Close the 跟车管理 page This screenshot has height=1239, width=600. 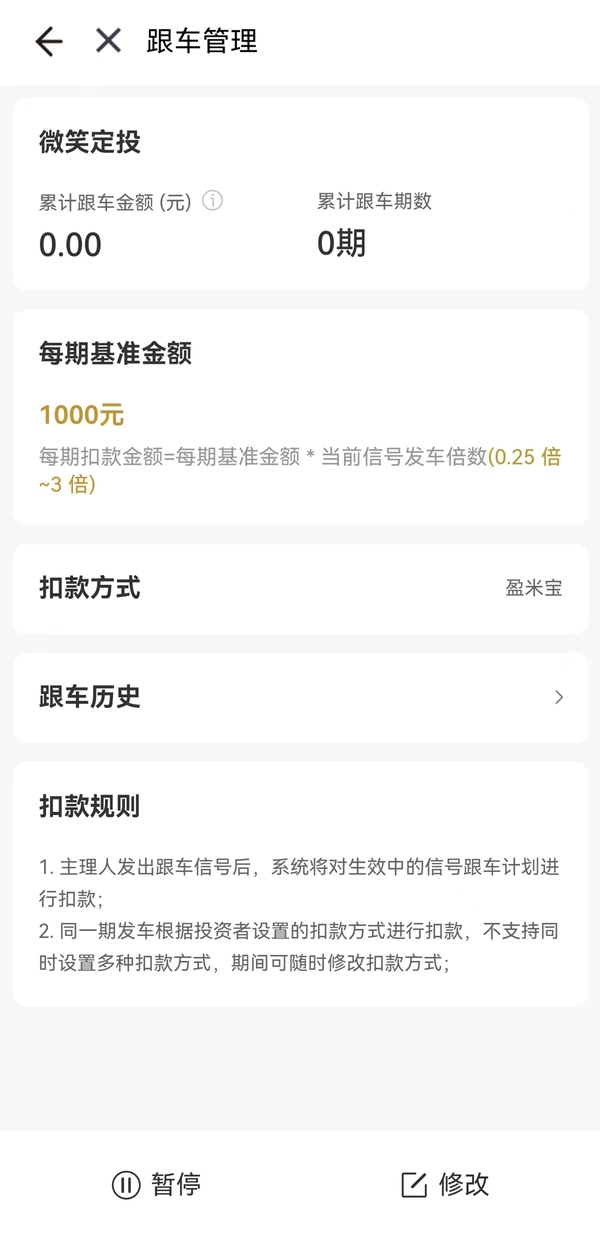tap(108, 41)
